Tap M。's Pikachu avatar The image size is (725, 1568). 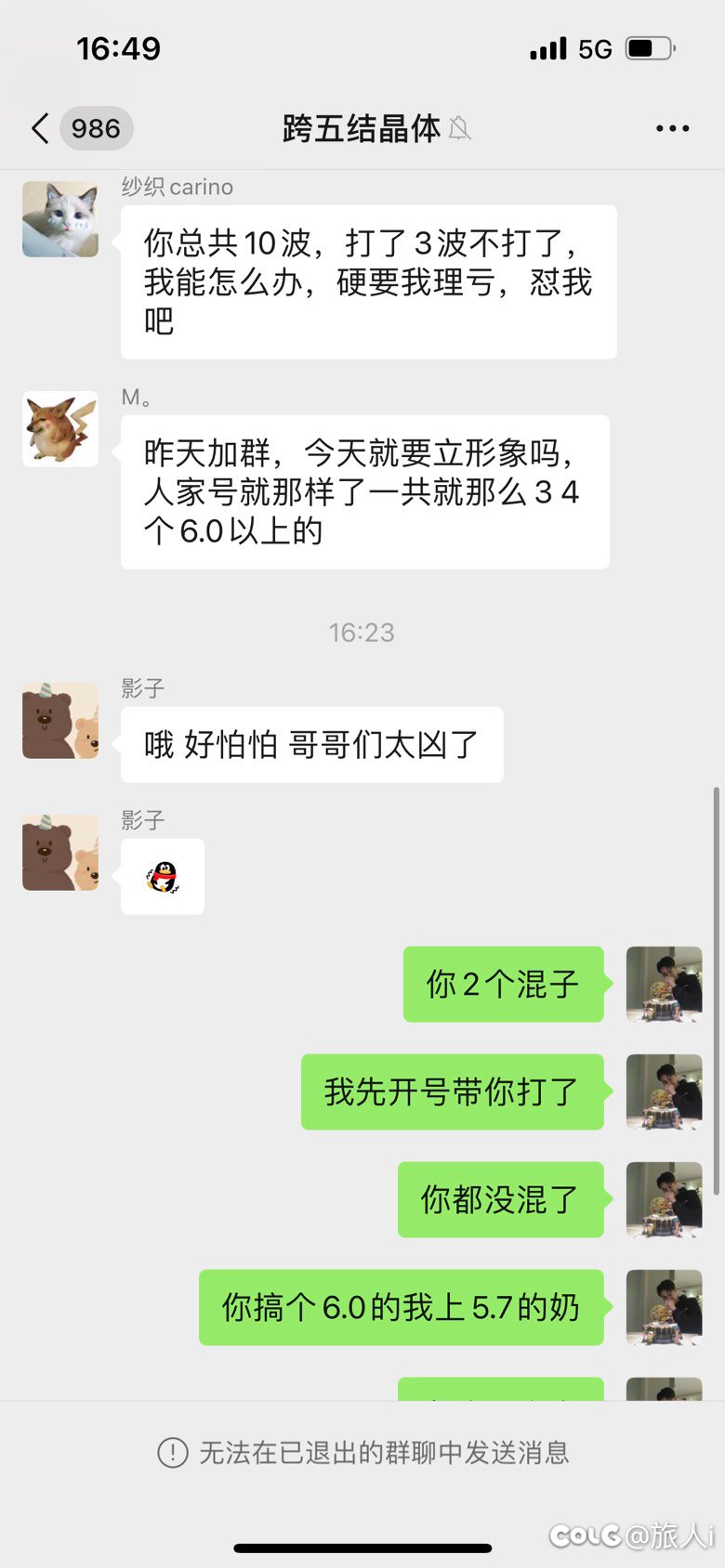click(60, 429)
